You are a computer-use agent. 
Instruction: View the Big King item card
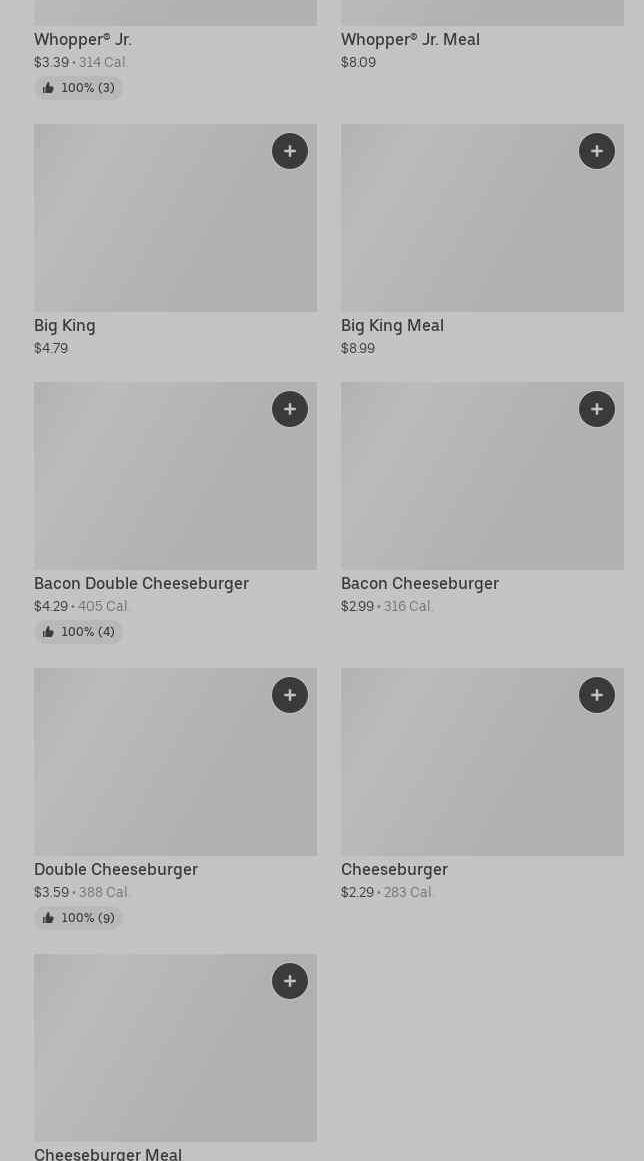[175, 241]
